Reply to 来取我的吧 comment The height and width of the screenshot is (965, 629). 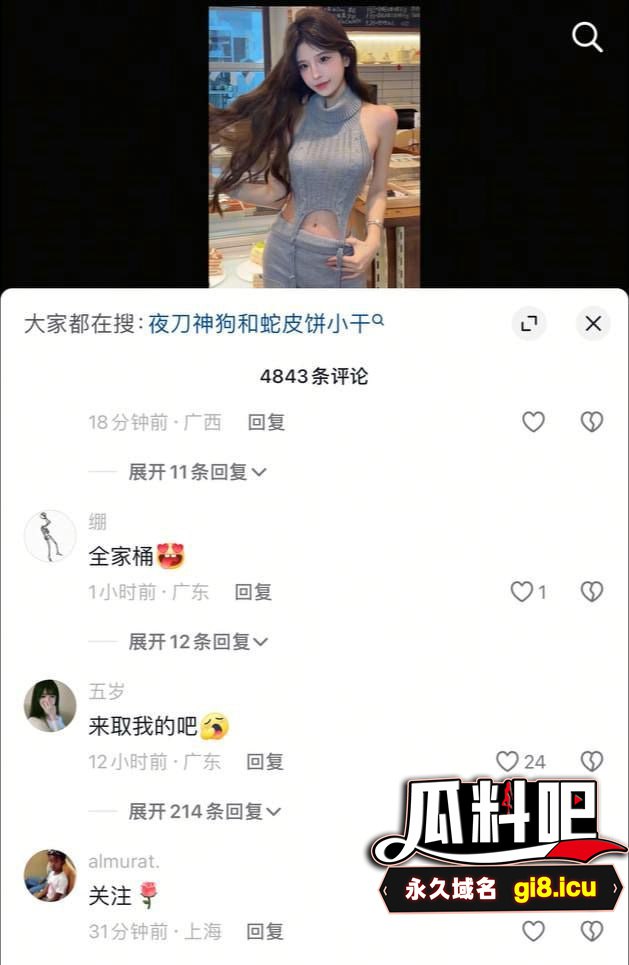(265, 762)
